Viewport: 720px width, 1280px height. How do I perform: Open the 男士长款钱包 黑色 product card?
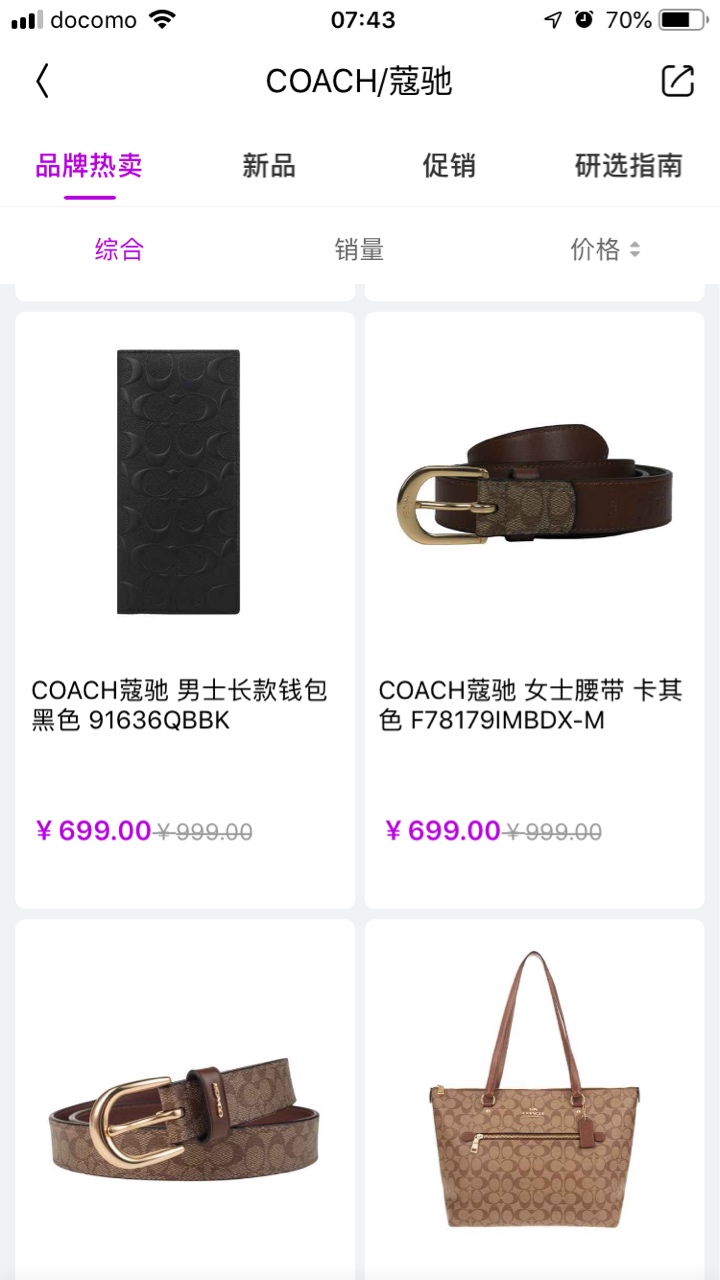point(185,610)
